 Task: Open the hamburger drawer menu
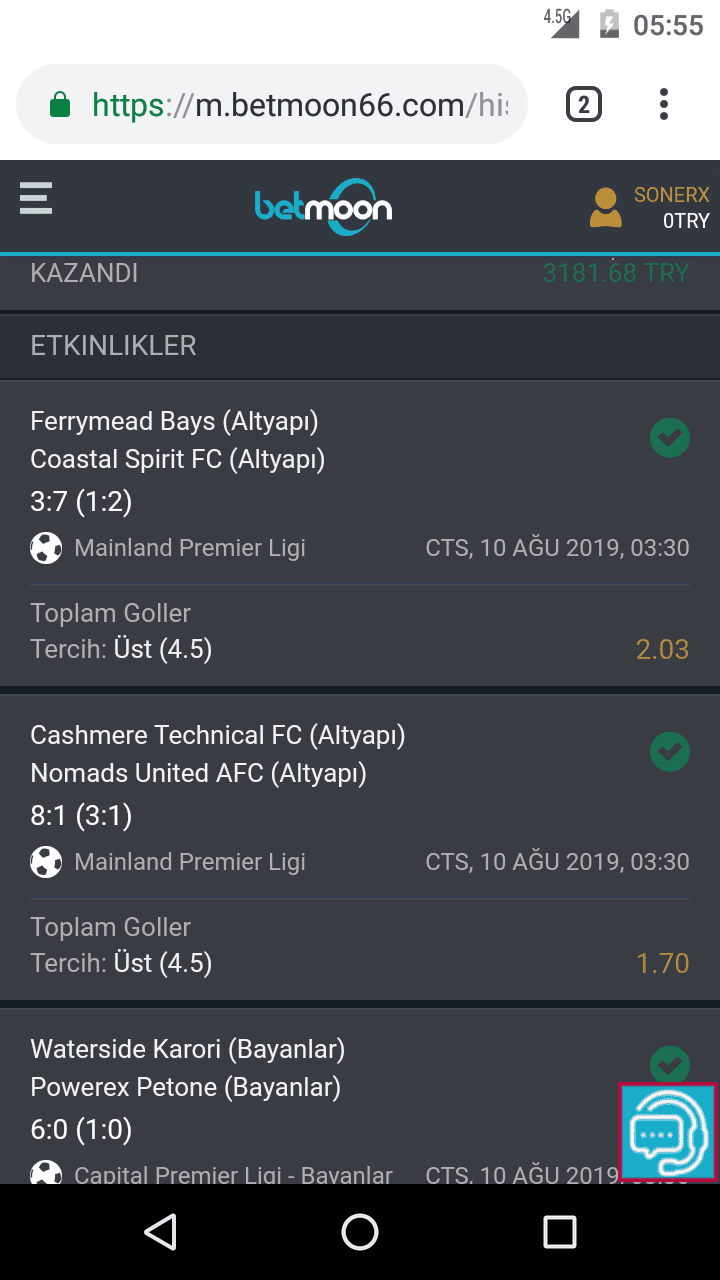[36, 198]
